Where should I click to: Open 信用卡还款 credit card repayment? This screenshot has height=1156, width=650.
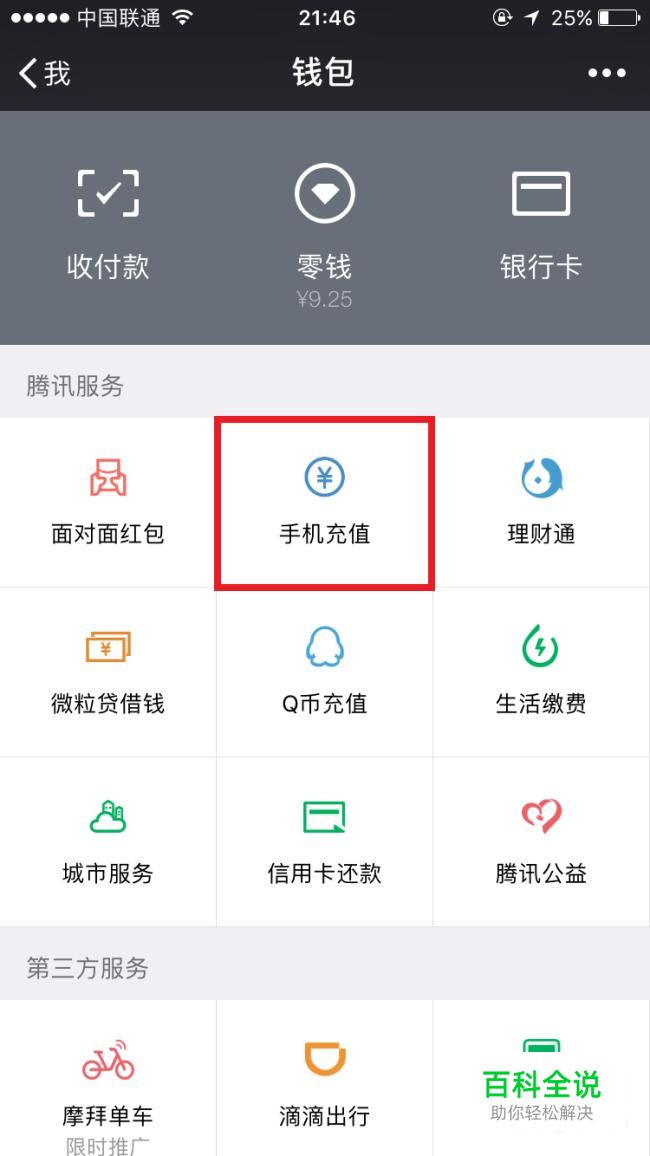coord(324,841)
